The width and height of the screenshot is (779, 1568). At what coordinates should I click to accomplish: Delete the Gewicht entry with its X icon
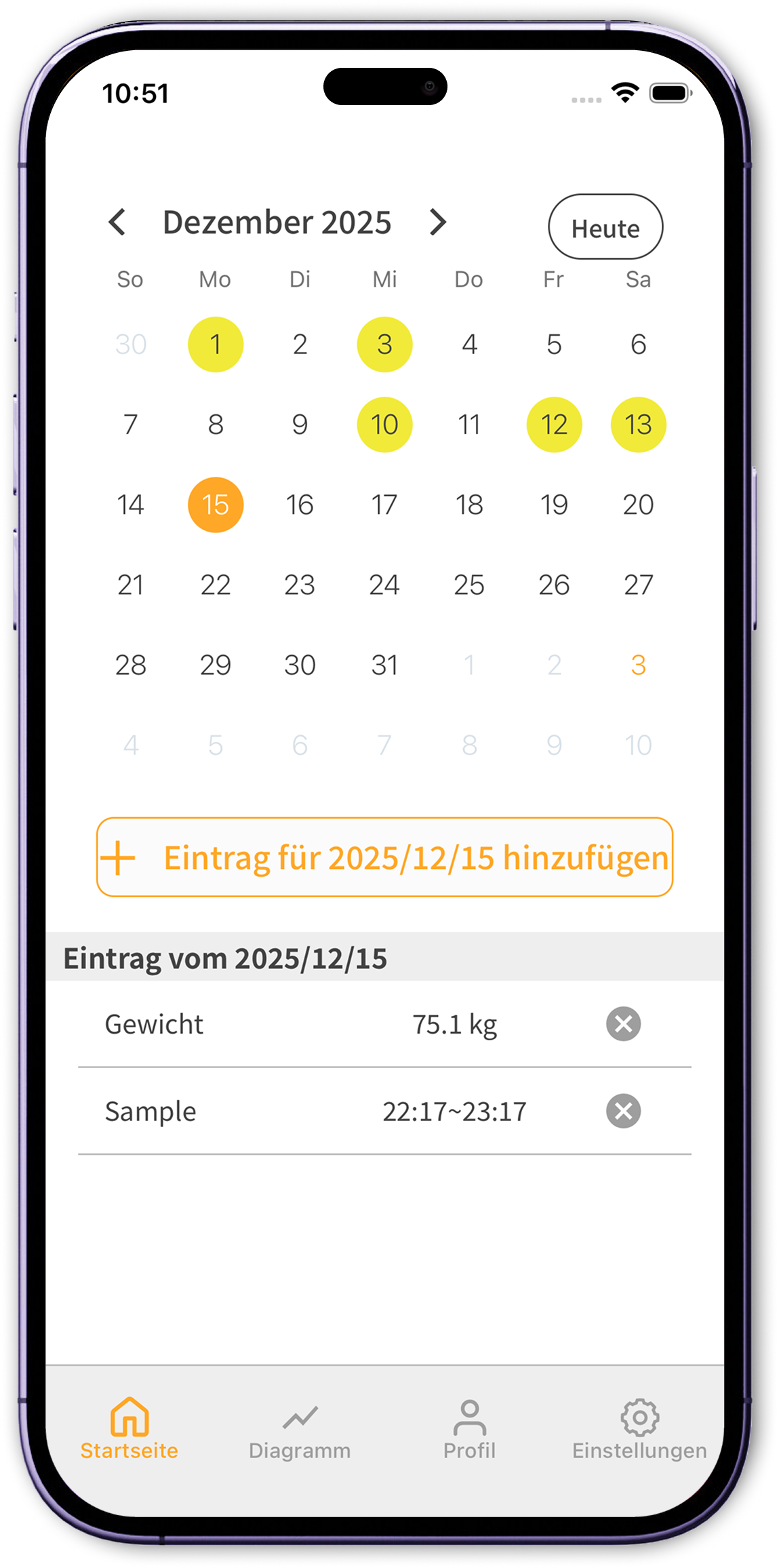click(x=622, y=1024)
